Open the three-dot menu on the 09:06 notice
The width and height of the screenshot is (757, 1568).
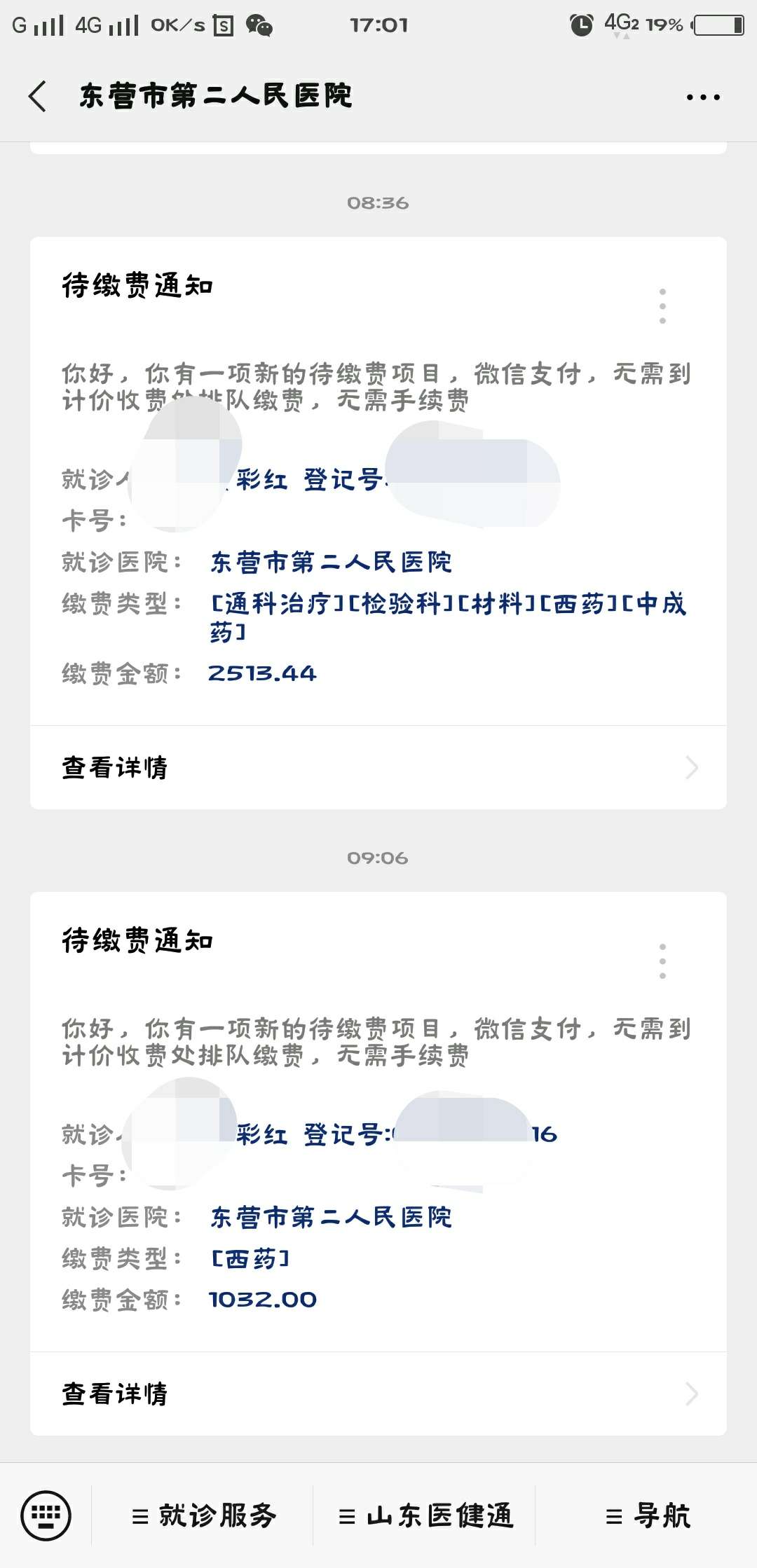tap(662, 963)
